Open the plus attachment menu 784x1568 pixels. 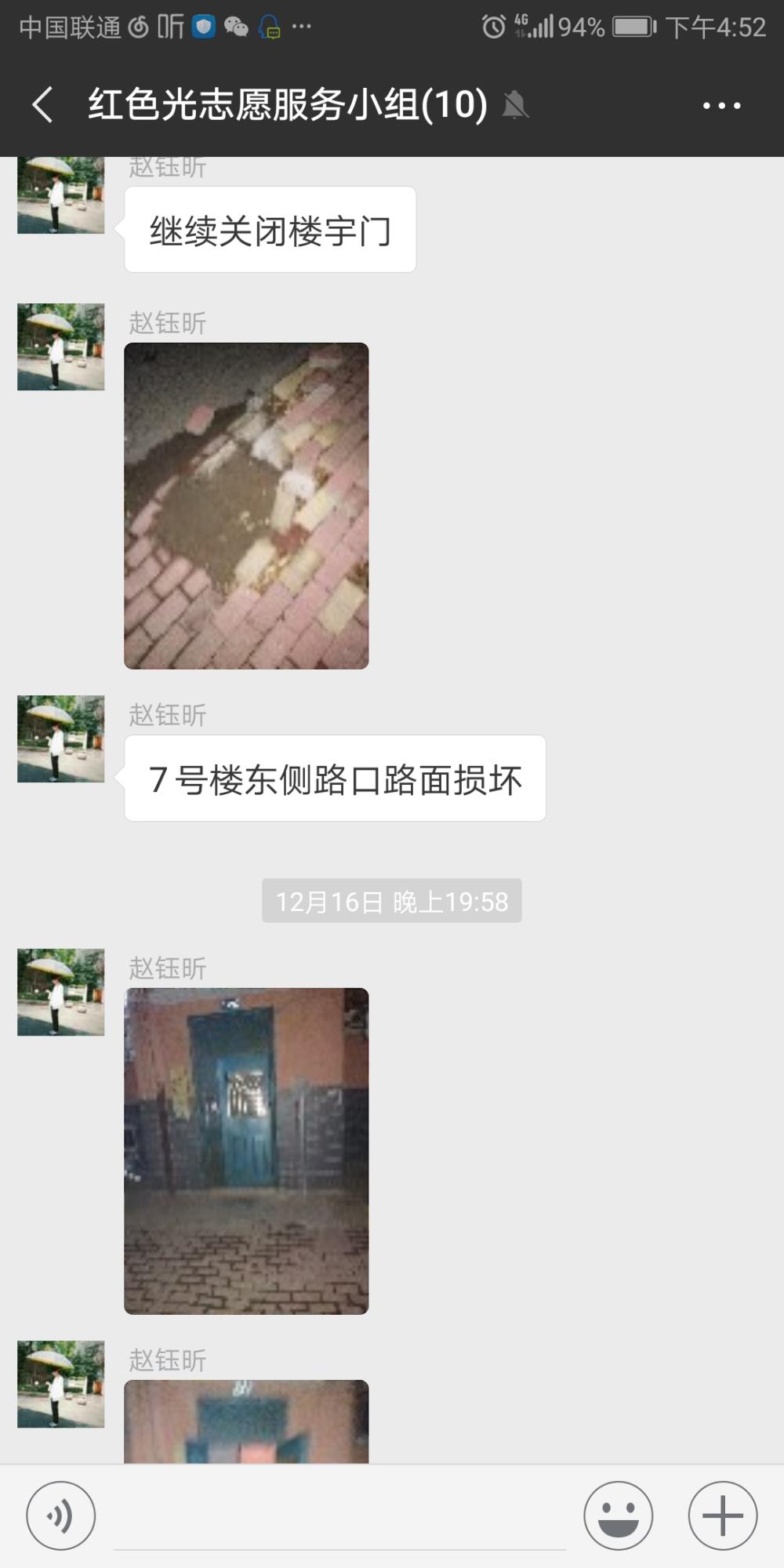click(x=723, y=1515)
